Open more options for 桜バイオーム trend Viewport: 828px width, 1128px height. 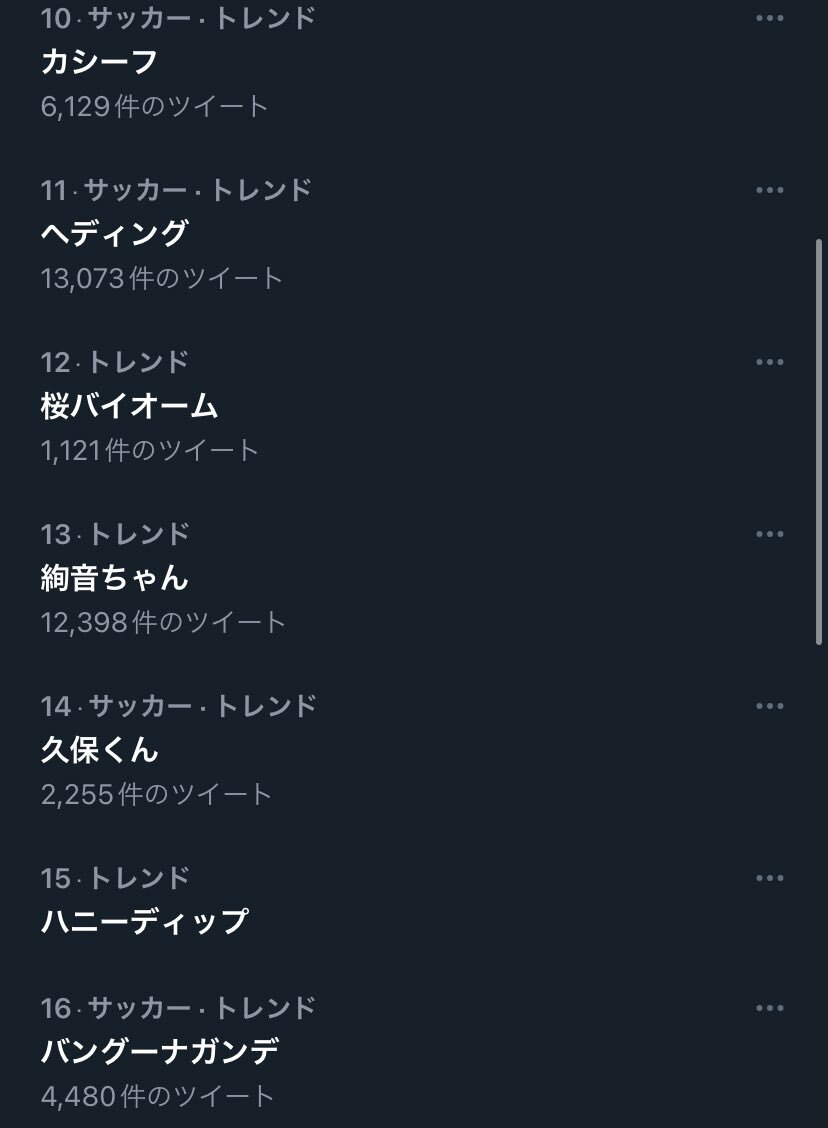point(769,362)
